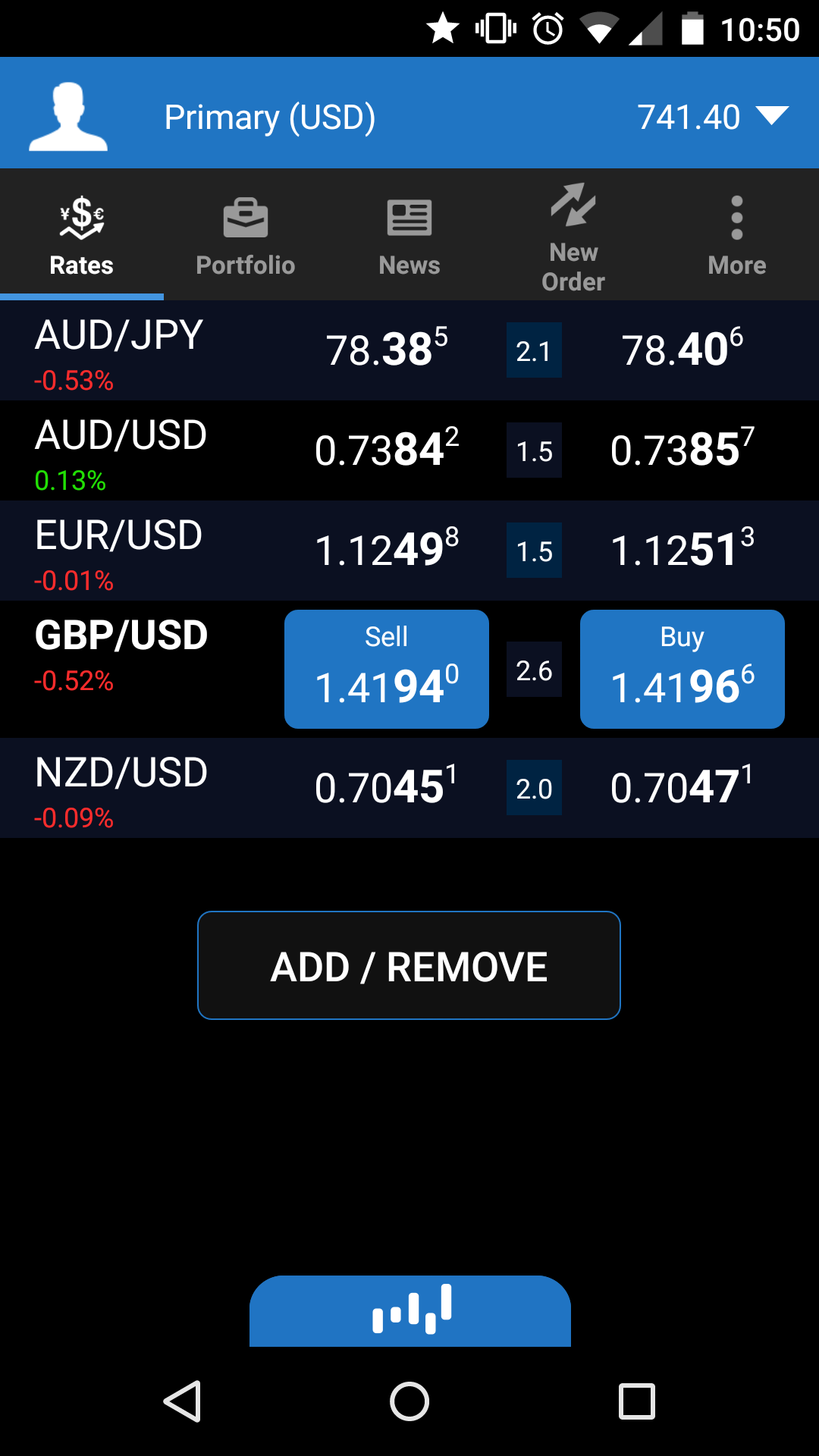
Task: Open the account profile icon
Action: pyautogui.click(x=68, y=117)
